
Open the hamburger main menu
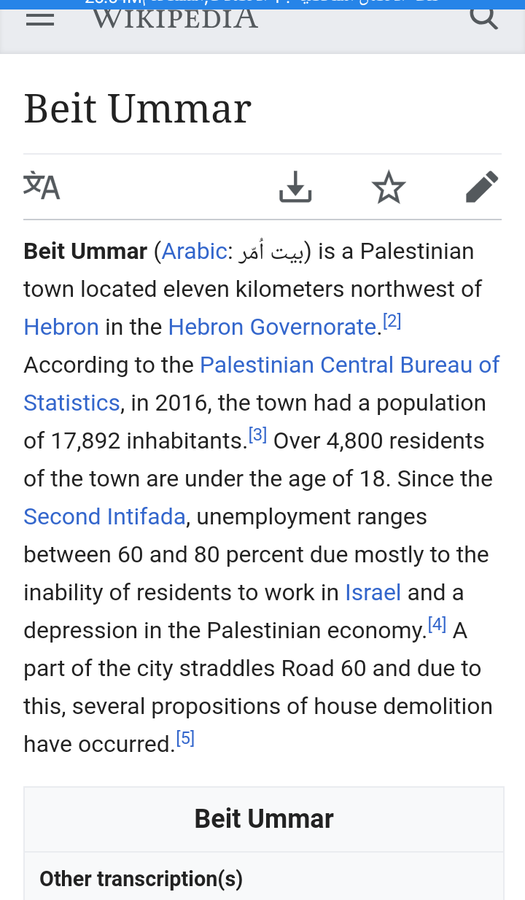pos(40,20)
